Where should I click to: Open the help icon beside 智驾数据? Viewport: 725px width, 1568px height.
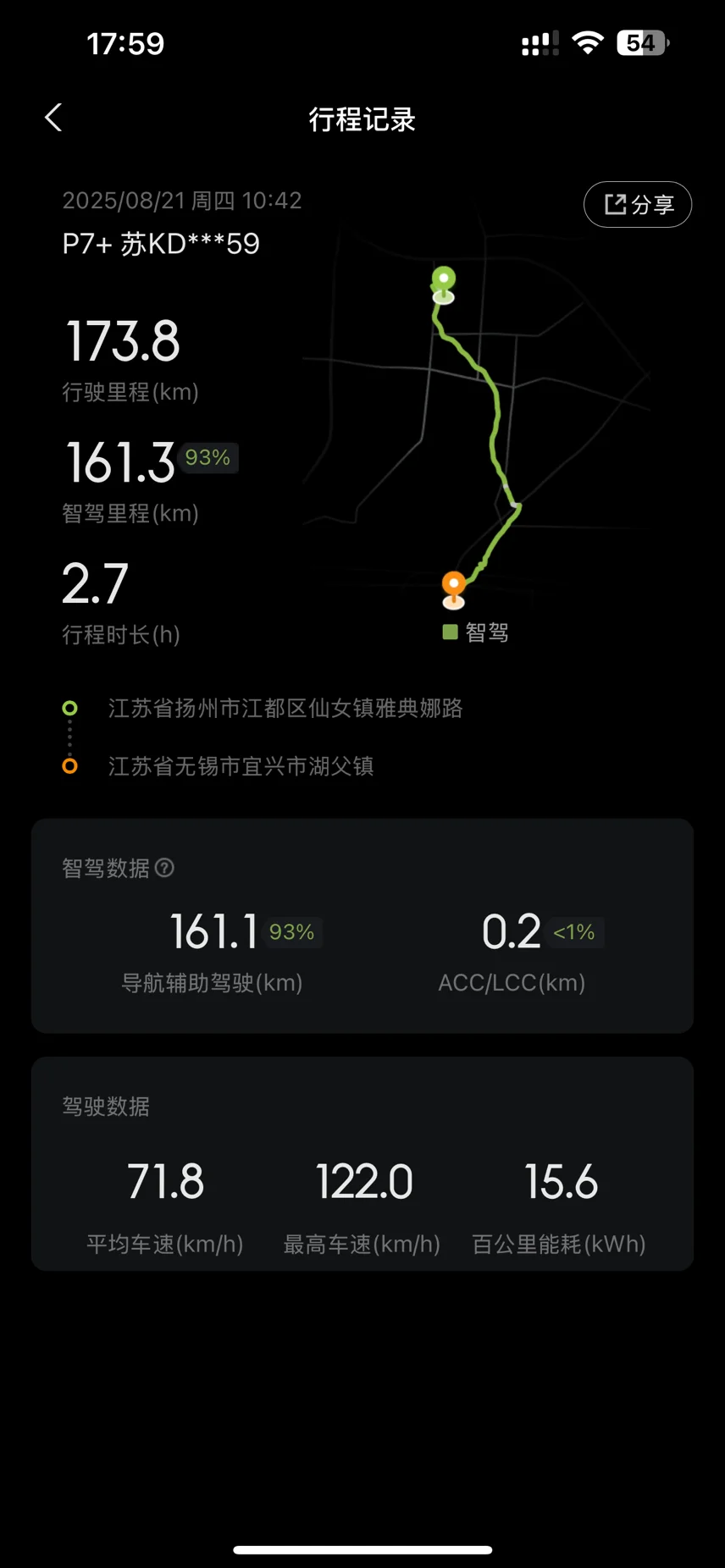click(x=165, y=867)
